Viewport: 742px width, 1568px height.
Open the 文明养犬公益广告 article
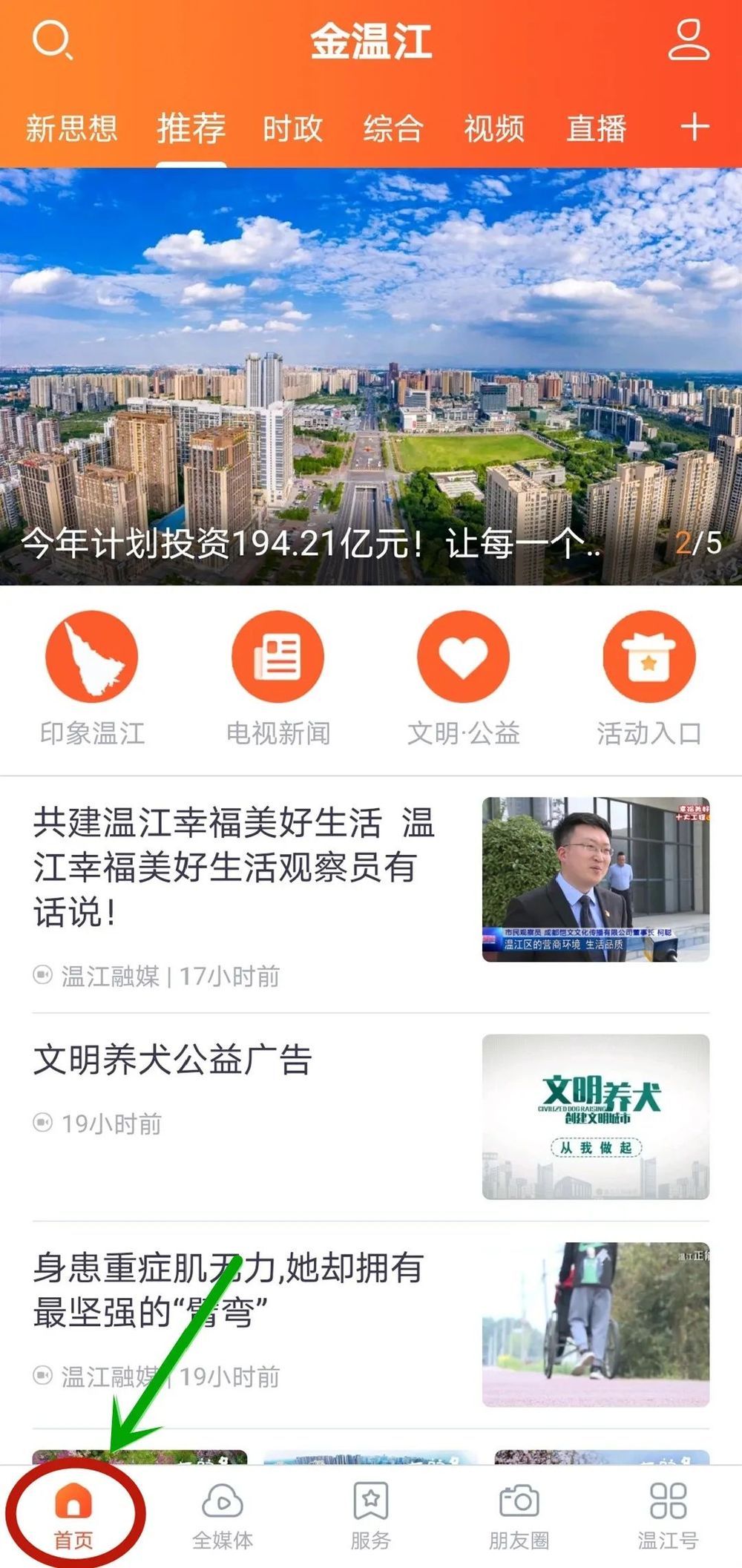172,1060
